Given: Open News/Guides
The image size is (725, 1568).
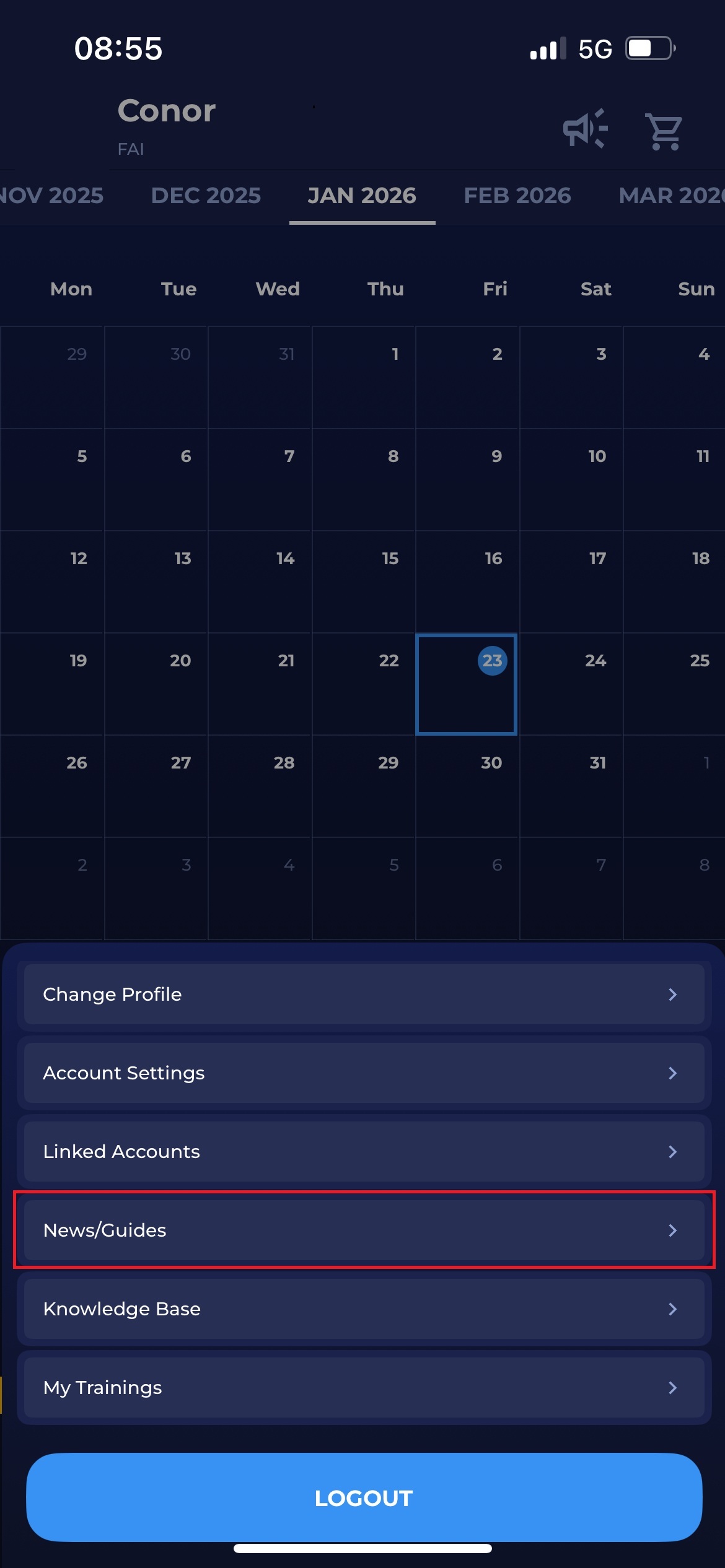Looking at the screenshot, I should click(x=364, y=1230).
